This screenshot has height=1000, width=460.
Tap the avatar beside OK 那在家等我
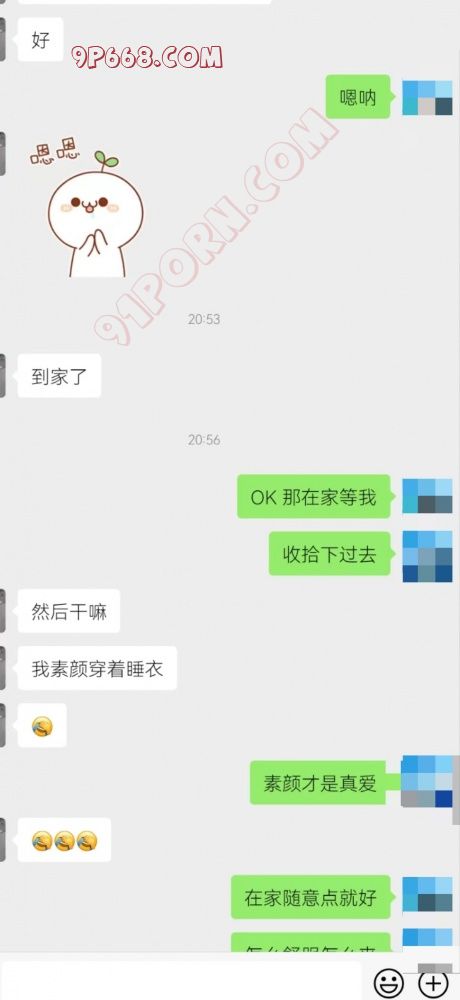click(427, 496)
